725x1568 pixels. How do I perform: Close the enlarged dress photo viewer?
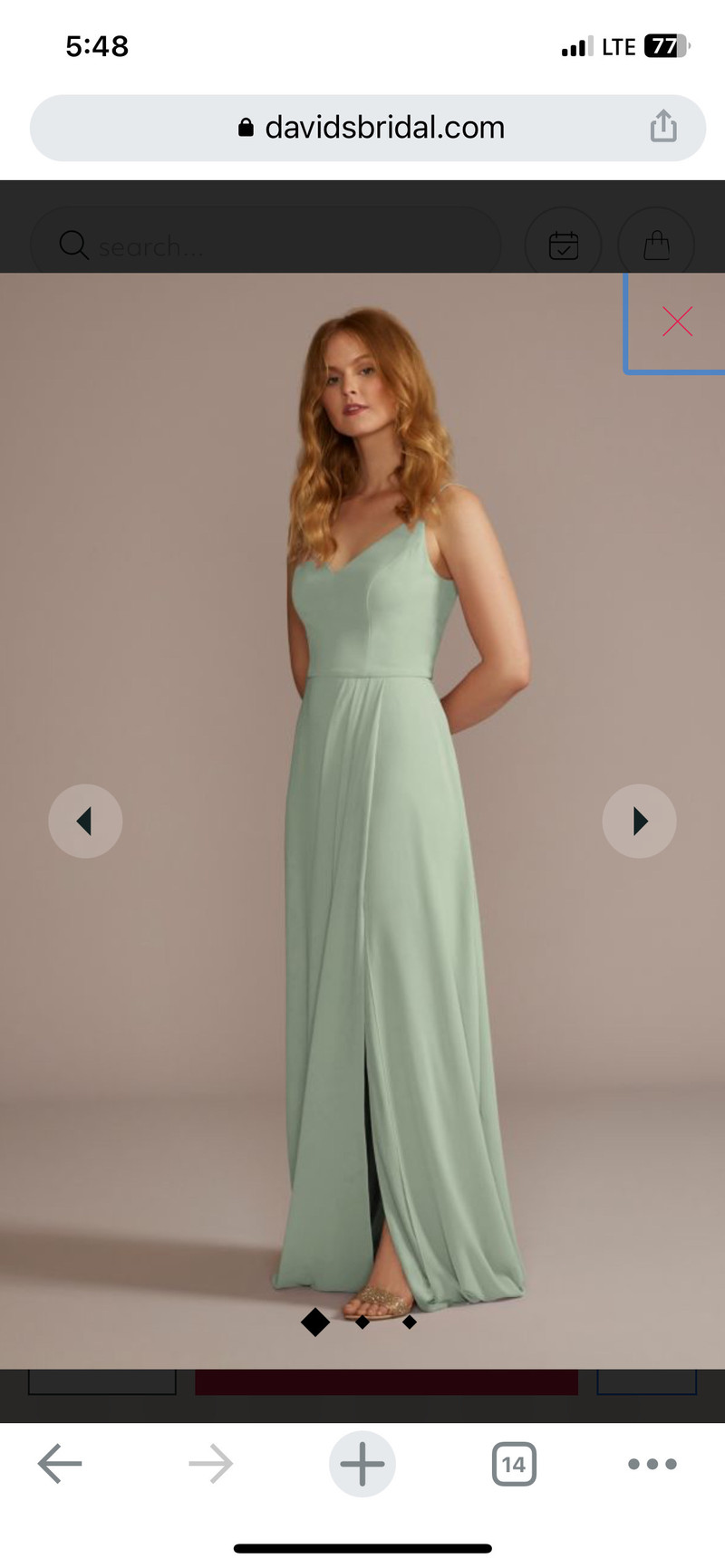[677, 322]
